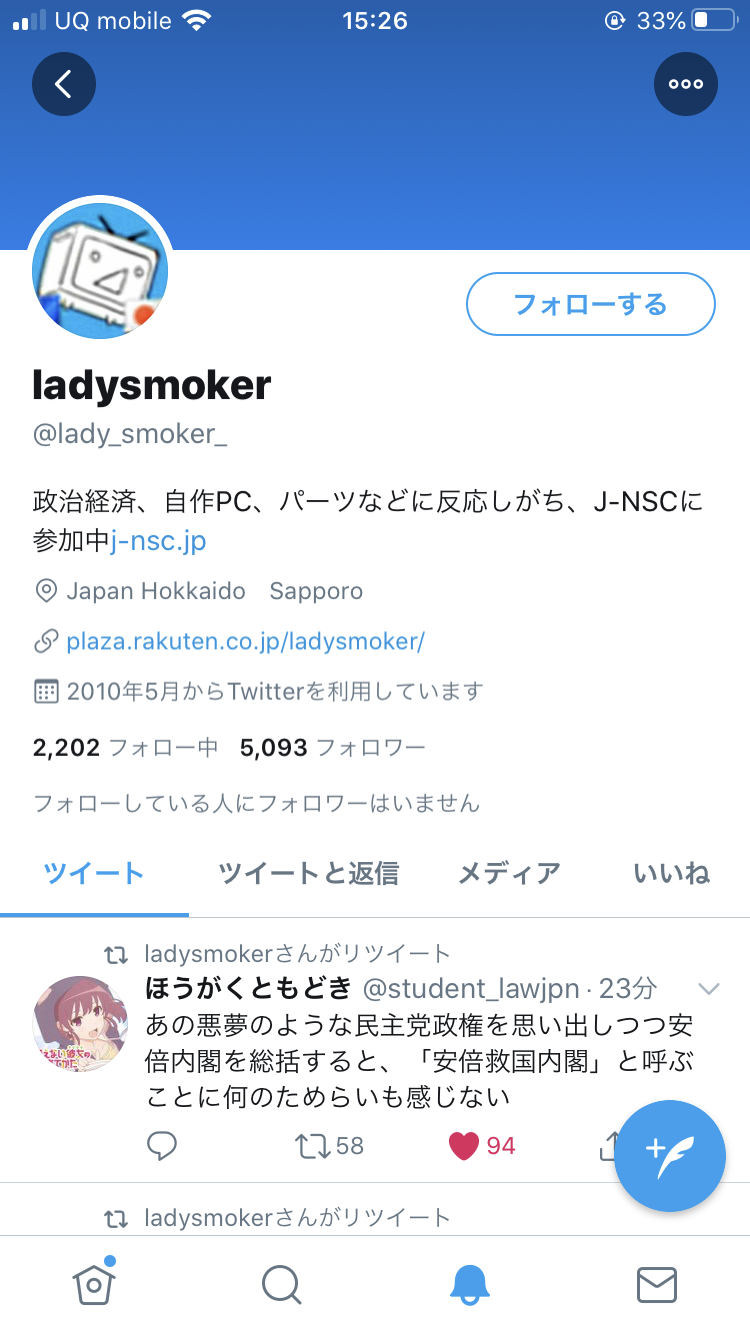
Task: Open the messages envelope tab
Action: point(657,1284)
